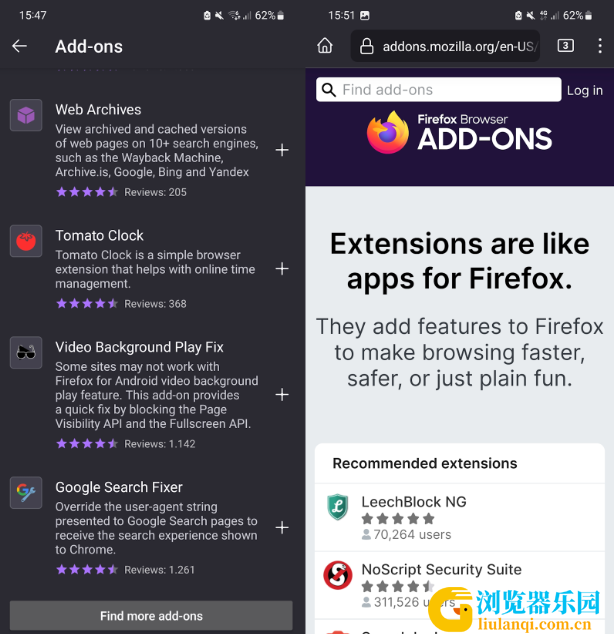The image size is (614, 634).
Task: Tap the Find add-ons search field
Action: 440,90
